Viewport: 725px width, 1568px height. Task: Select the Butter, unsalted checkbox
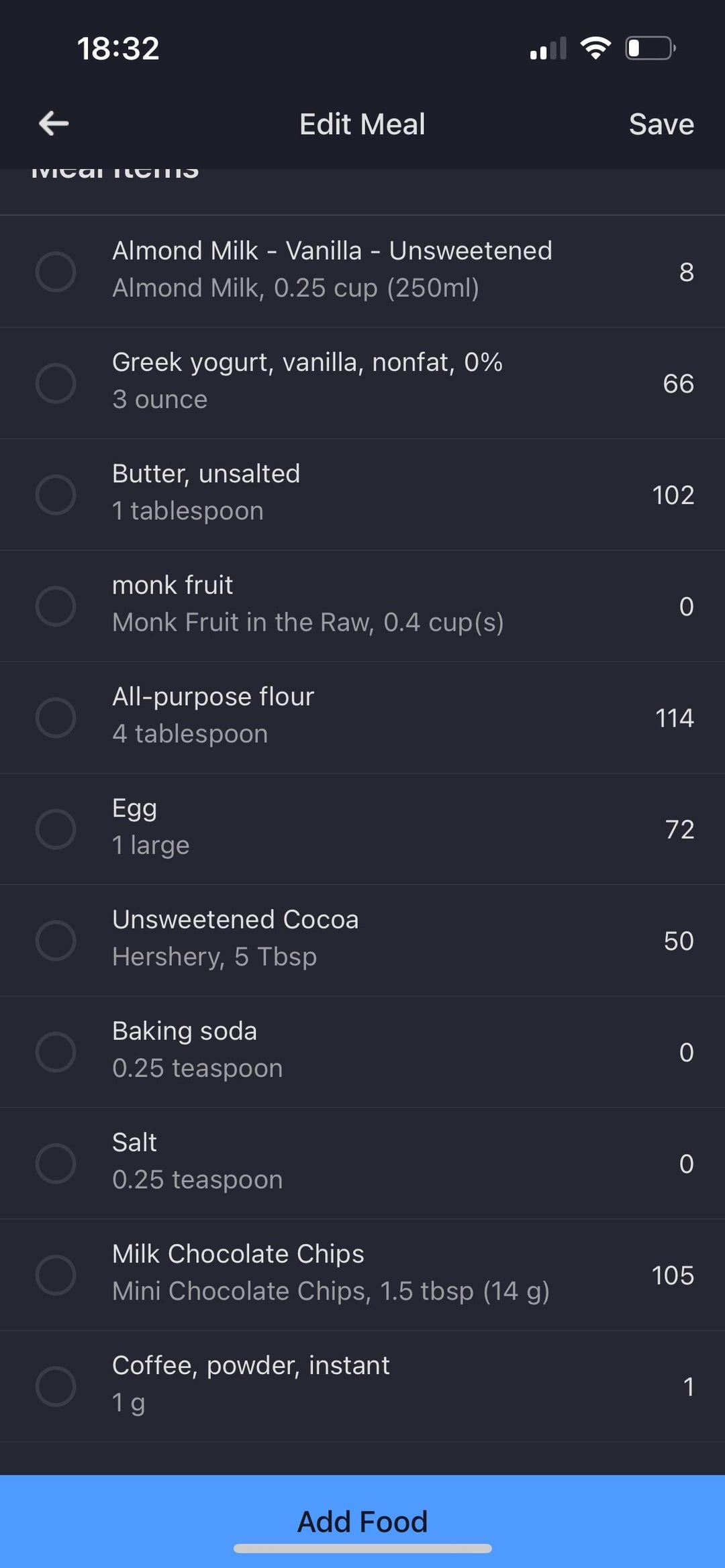click(56, 494)
